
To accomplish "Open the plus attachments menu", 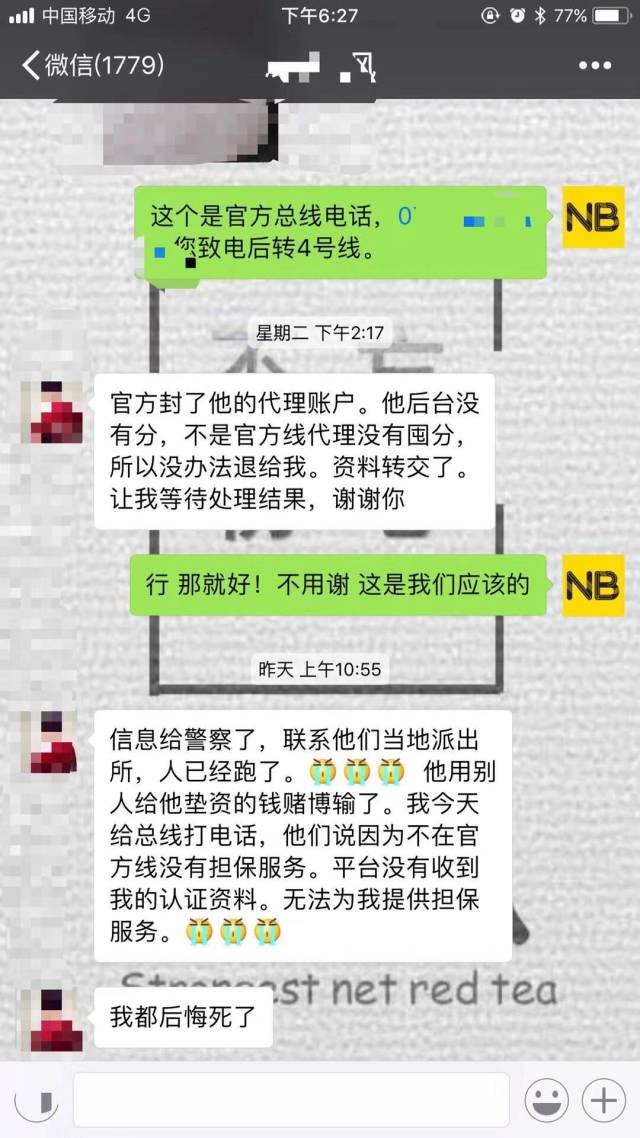I will [603, 1100].
